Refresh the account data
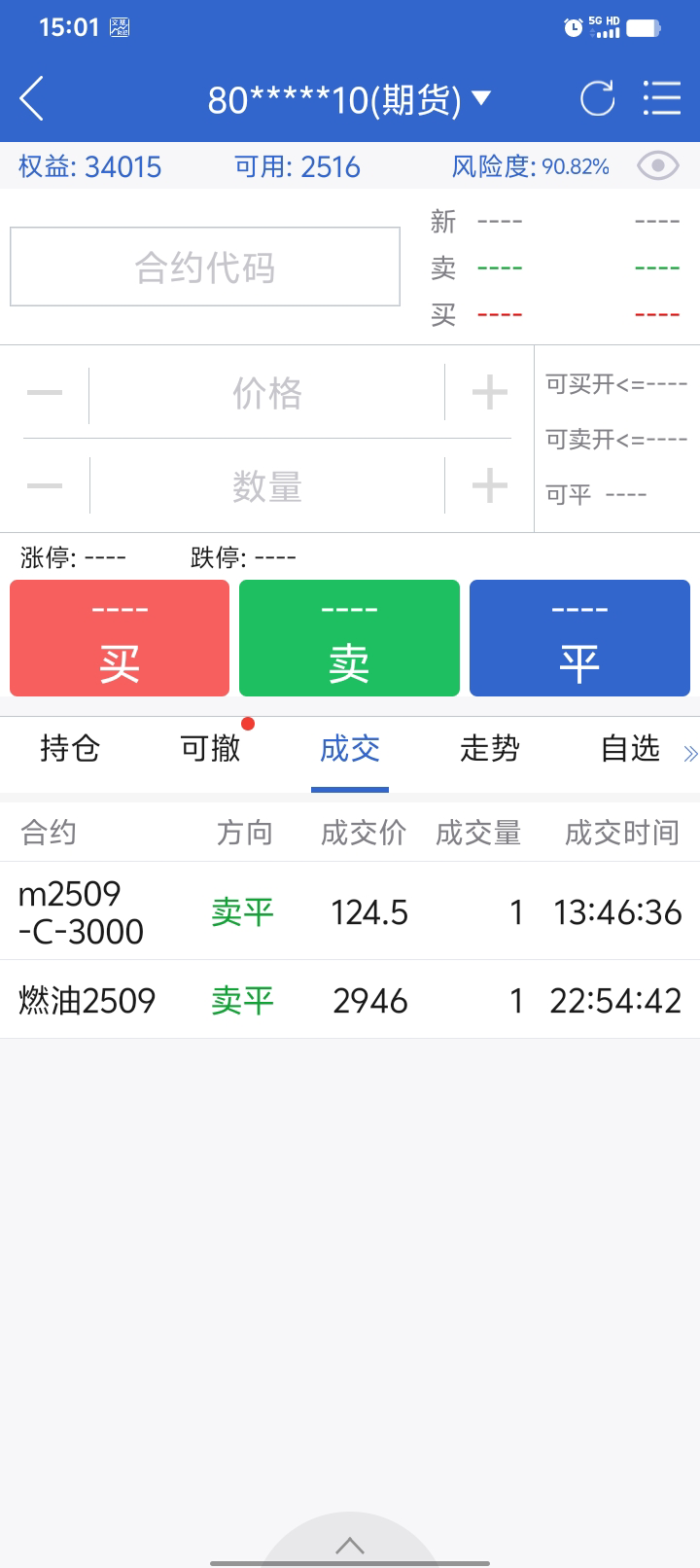This screenshot has width=700, height=1568. tap(597, 99)
